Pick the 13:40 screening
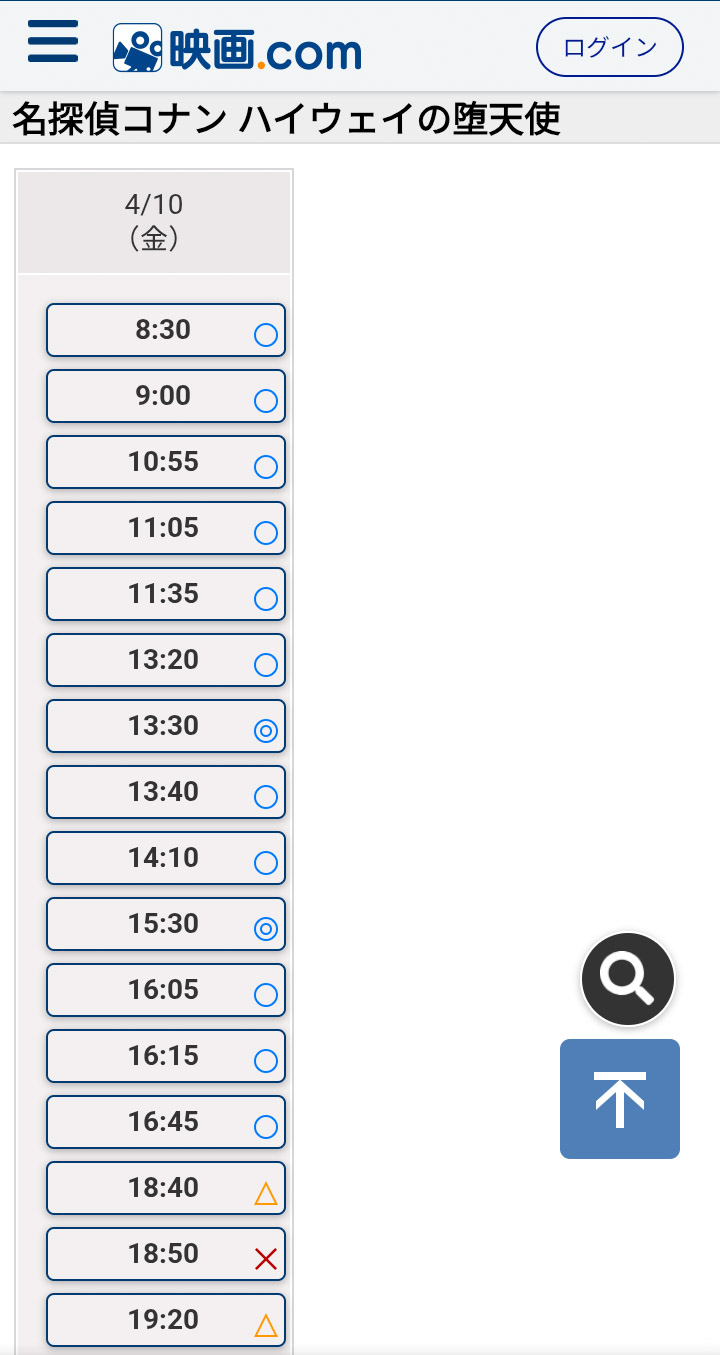 point(166,792)
